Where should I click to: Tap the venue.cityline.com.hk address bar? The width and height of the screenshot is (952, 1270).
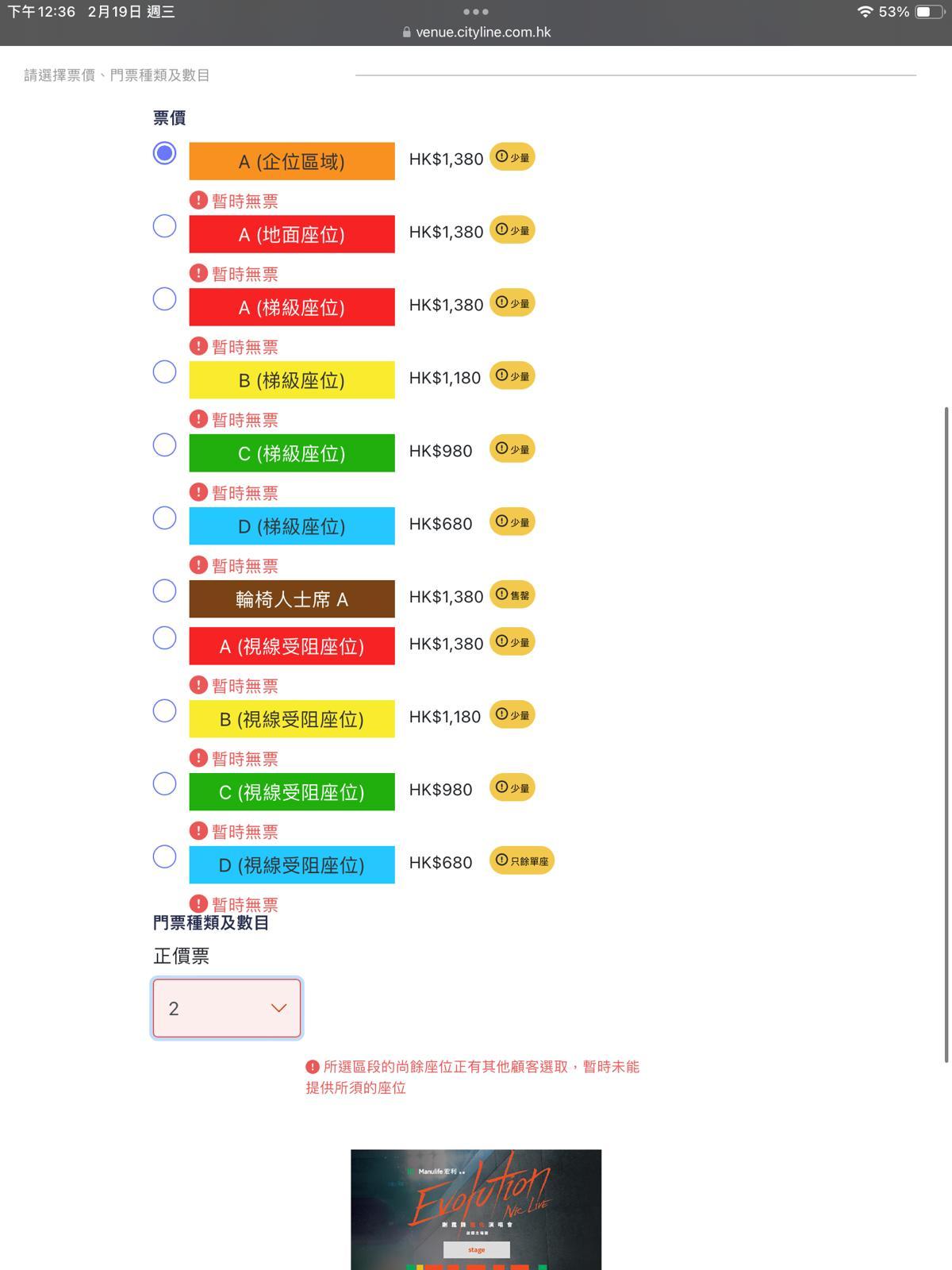pos(476,33)
